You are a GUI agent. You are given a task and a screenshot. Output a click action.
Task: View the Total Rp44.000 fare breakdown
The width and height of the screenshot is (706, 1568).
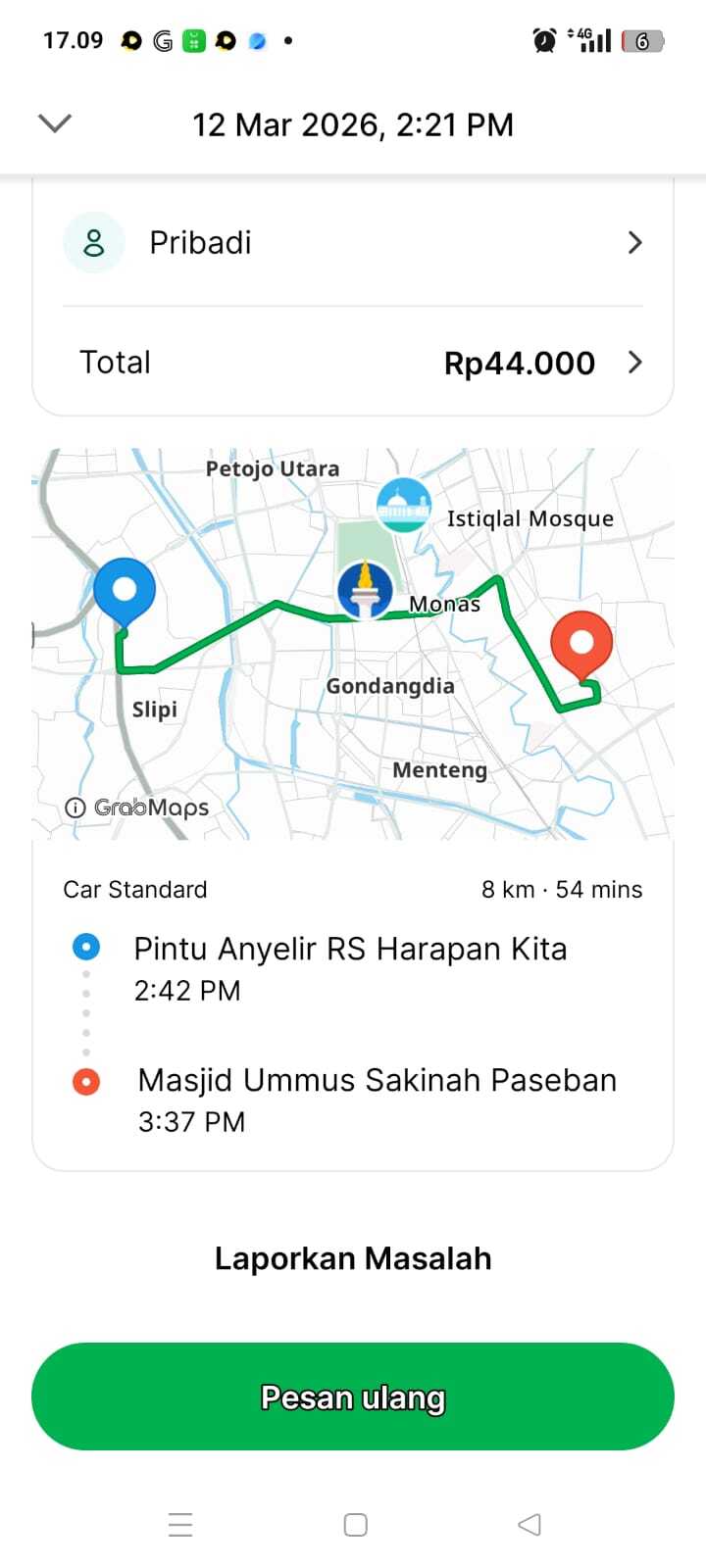pyautogui.click(x=353, y=363)
